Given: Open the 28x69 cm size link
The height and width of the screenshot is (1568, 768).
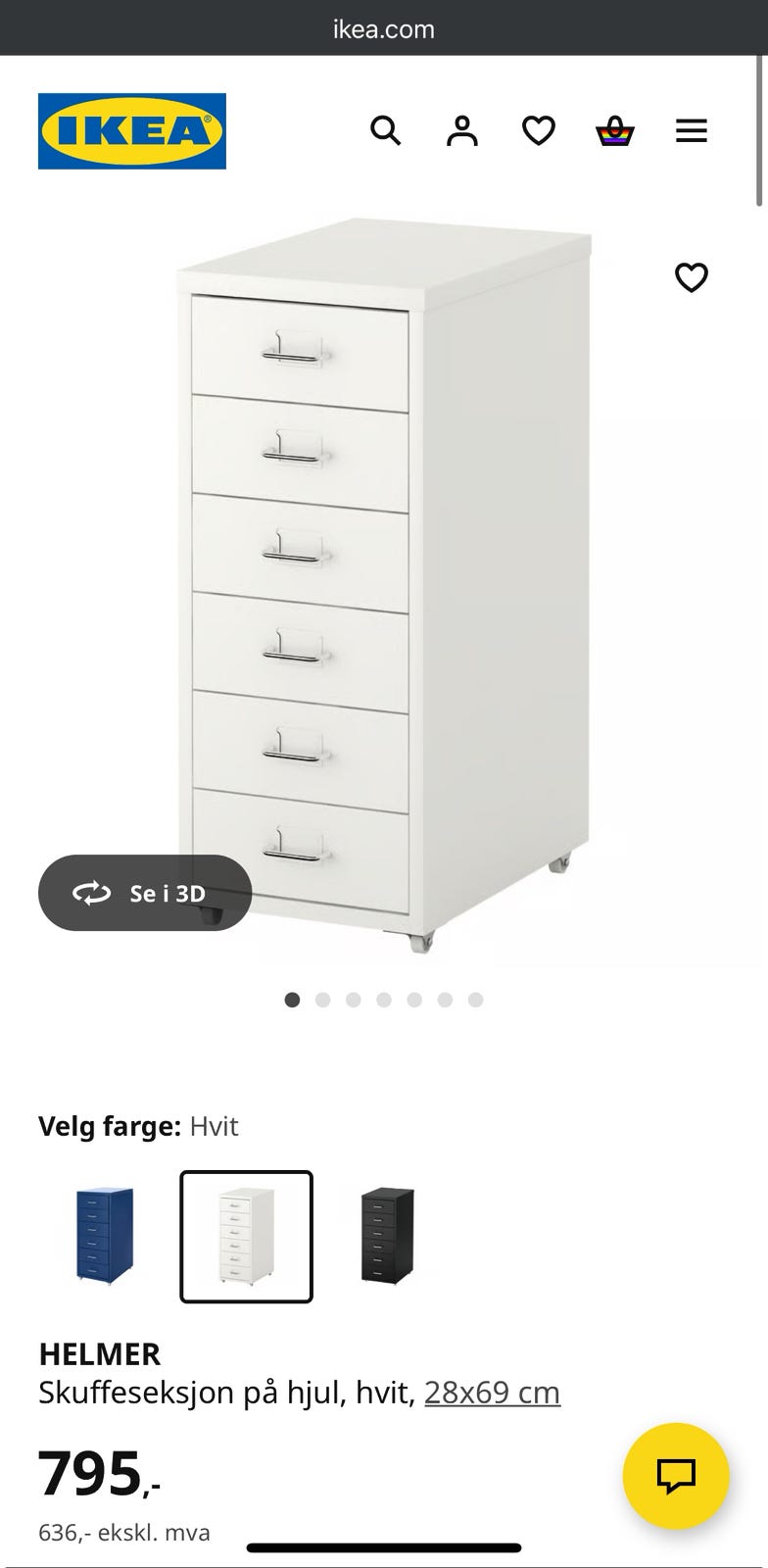Looking at the screenshot, I should click(x=492, y=1392).
